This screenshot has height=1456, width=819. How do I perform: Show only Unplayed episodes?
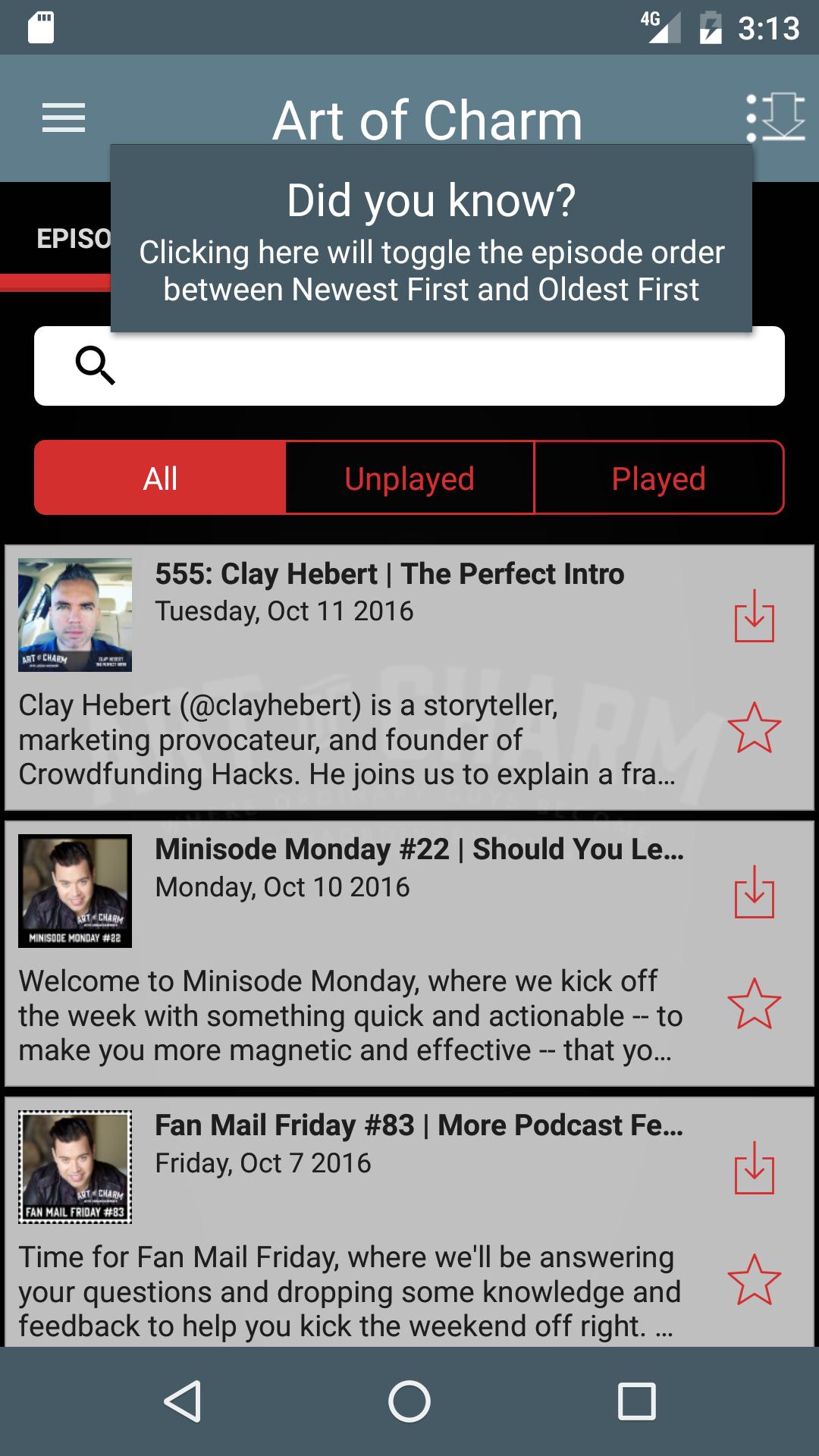click(409, 479)
